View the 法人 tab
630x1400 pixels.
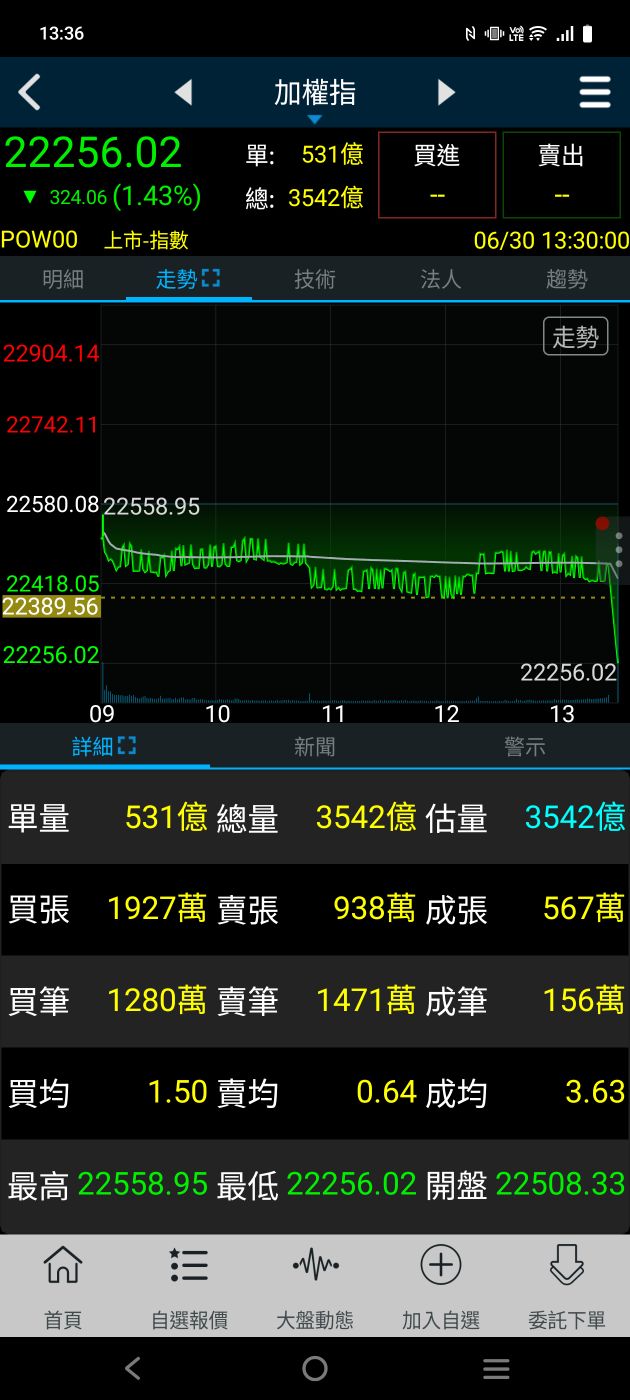coord(441,280)
